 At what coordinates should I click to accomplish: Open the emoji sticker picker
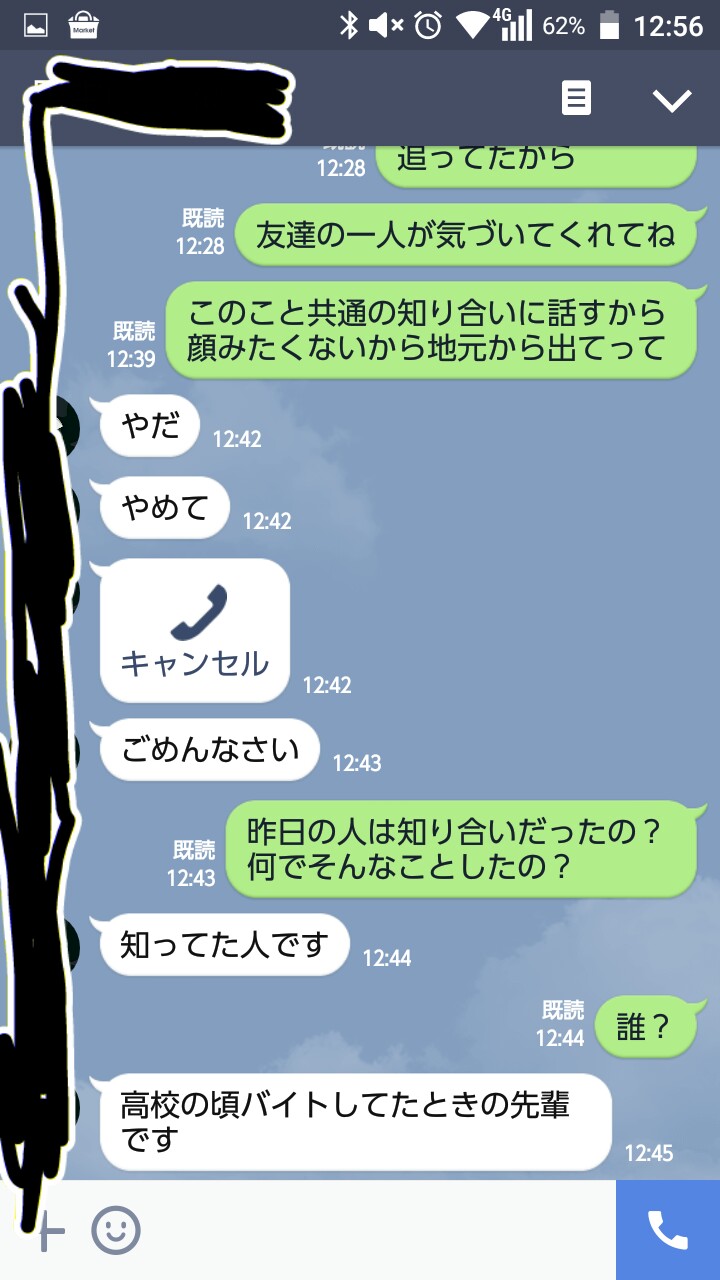pyautogui.click(x=116, y=1230)
